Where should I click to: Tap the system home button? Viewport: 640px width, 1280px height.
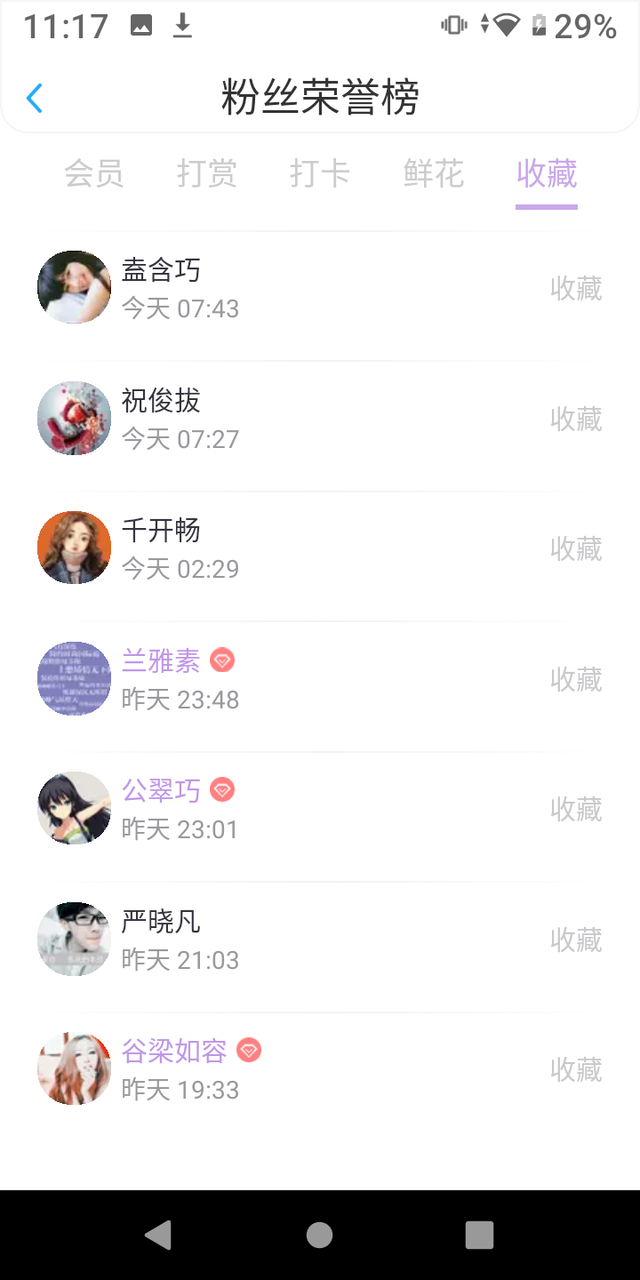coord(320,1235)
